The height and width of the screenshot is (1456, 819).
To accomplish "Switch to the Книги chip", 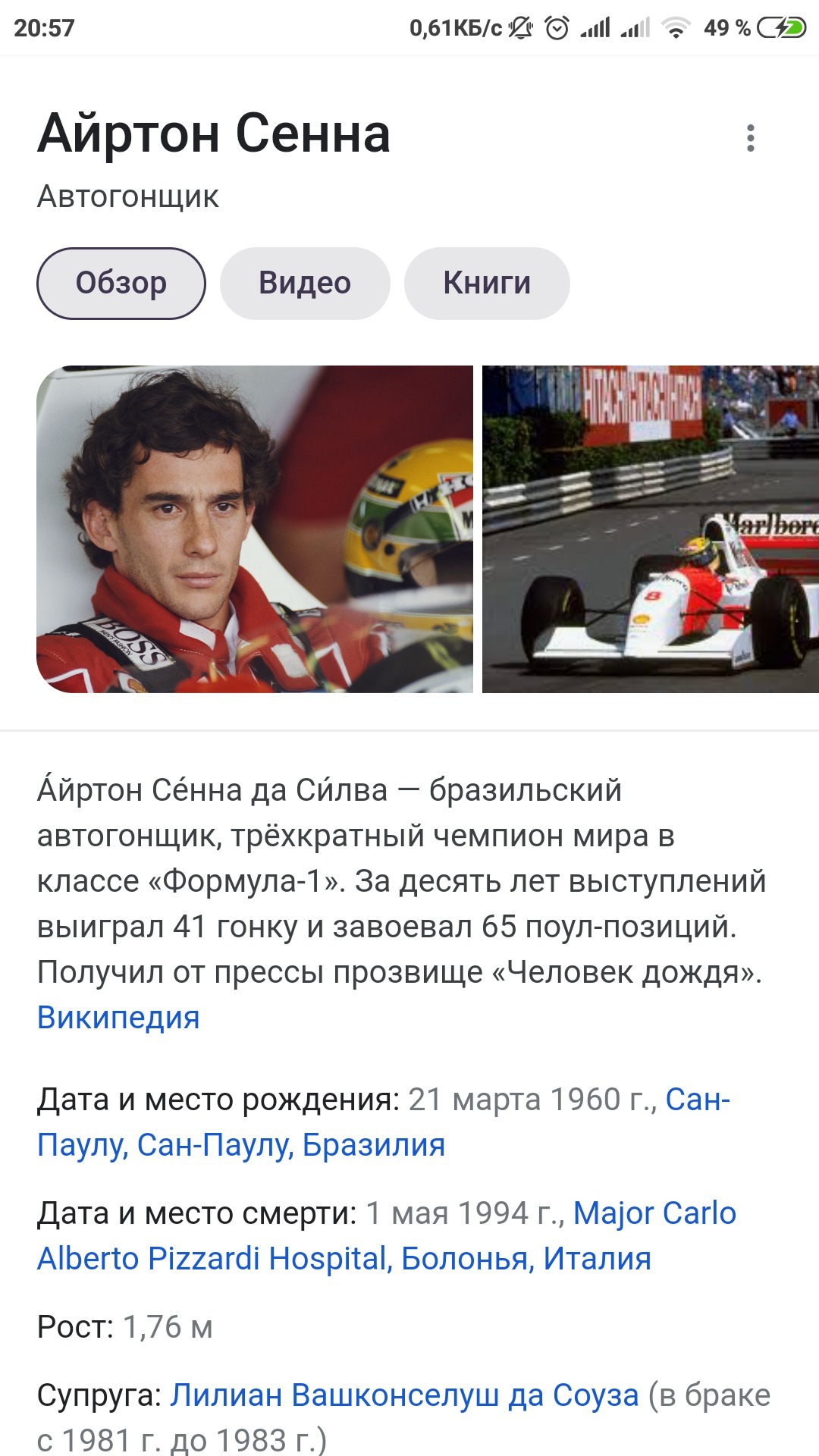I will [x=487, y=284].
